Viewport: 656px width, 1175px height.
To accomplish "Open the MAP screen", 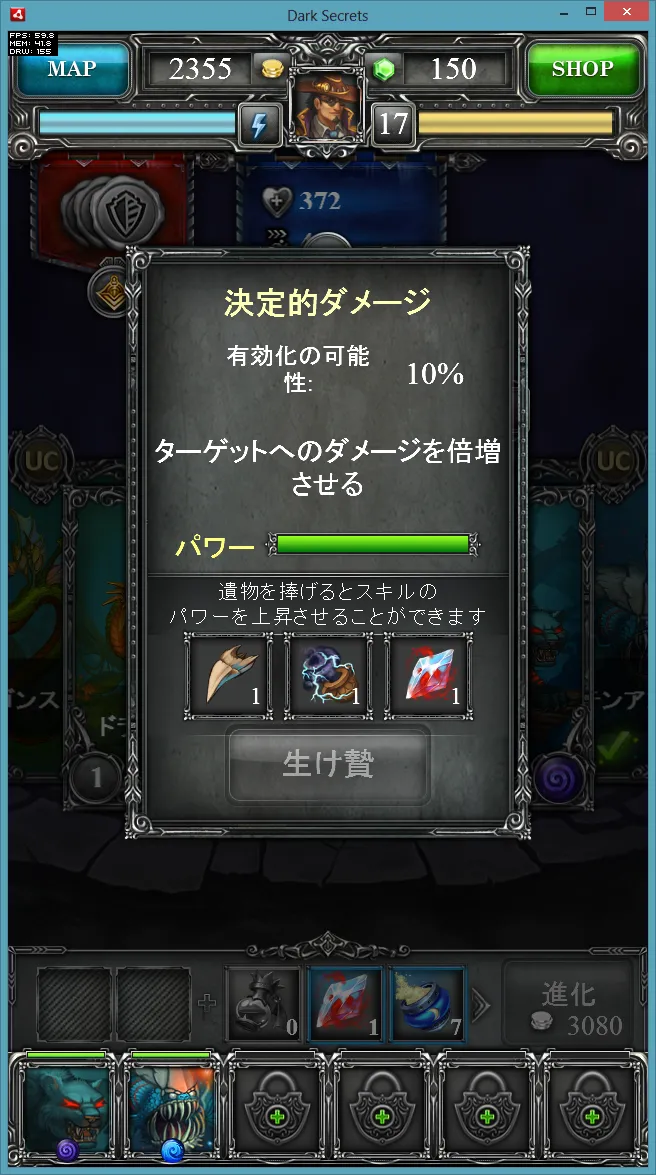I will tap(72, 69).
